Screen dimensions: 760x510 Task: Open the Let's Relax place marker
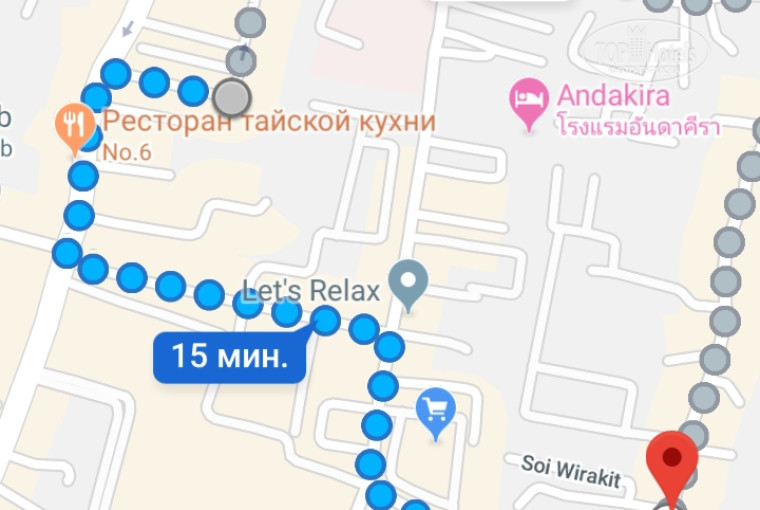pyautogui.click(x=408, y=282)
